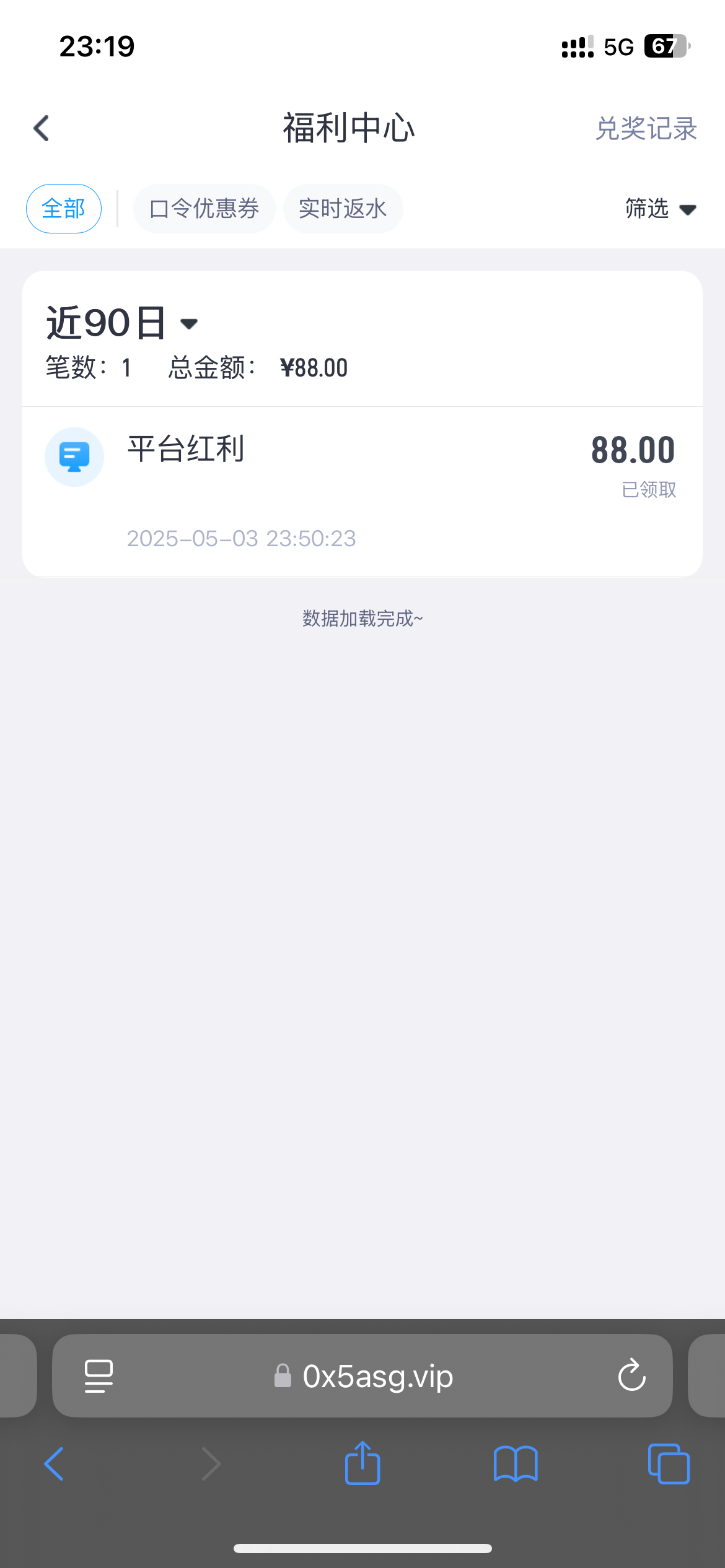Share this page from Safari
This screenshot has width=725, height=1568.
(362, 1464)
